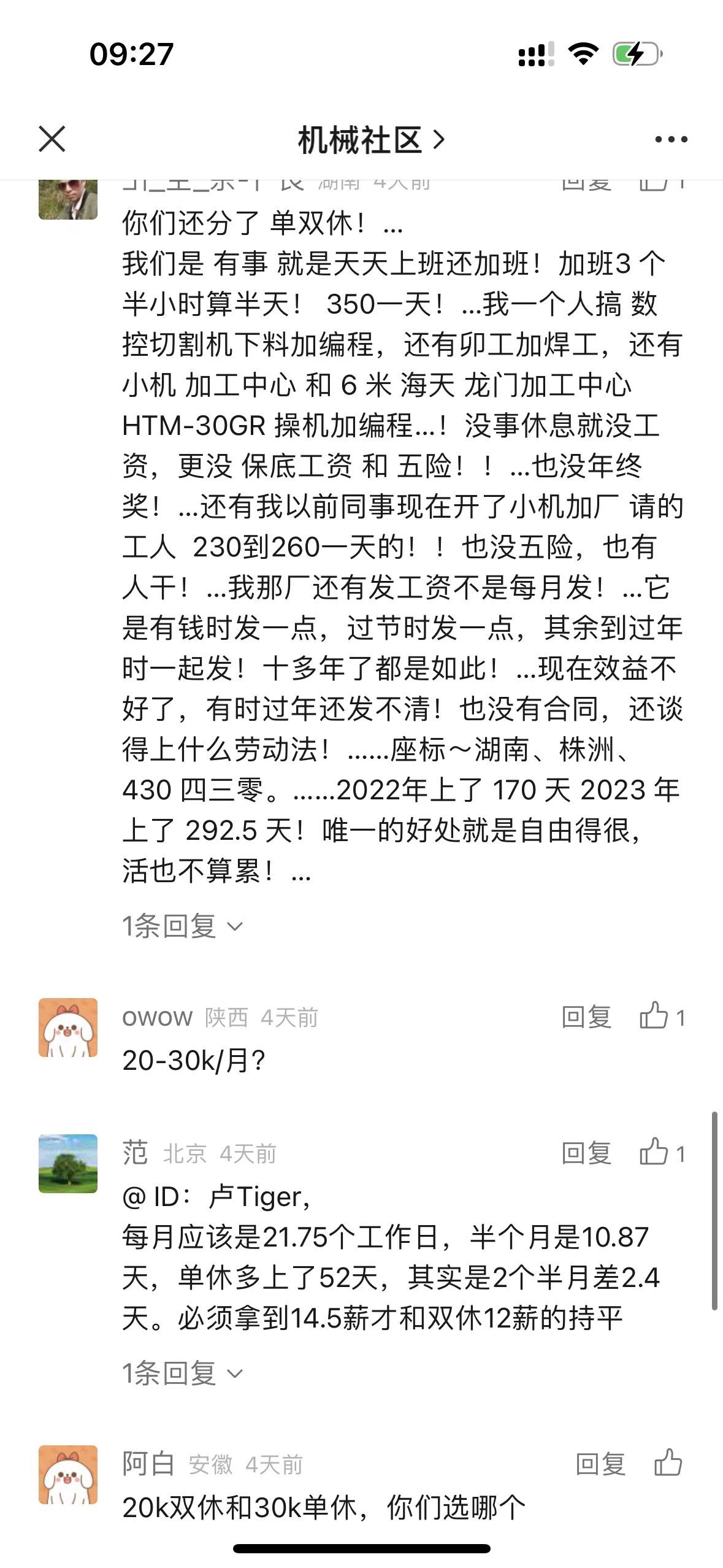Close the page with the X icon

click(x=52, y=139)
